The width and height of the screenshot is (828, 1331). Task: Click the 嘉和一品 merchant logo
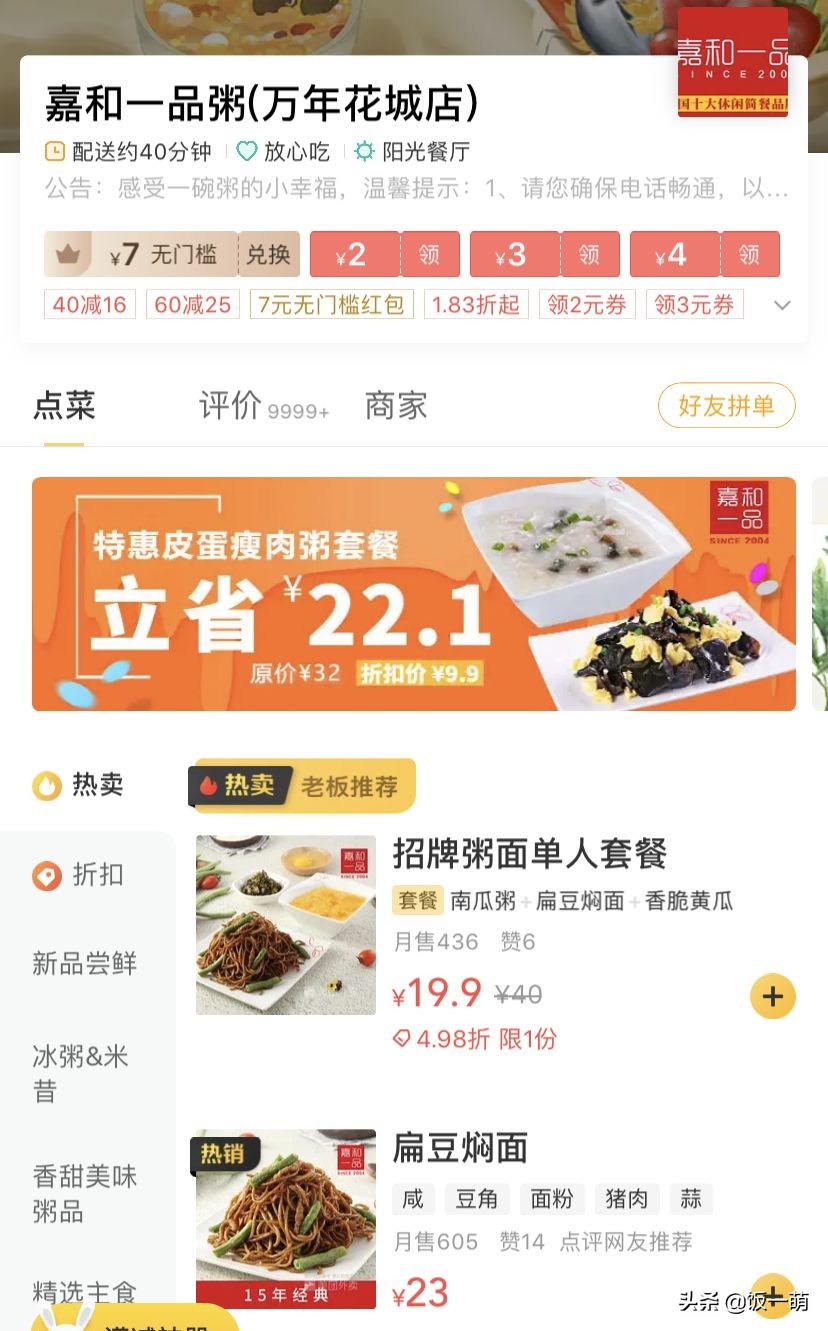click(x=733, y=64)
